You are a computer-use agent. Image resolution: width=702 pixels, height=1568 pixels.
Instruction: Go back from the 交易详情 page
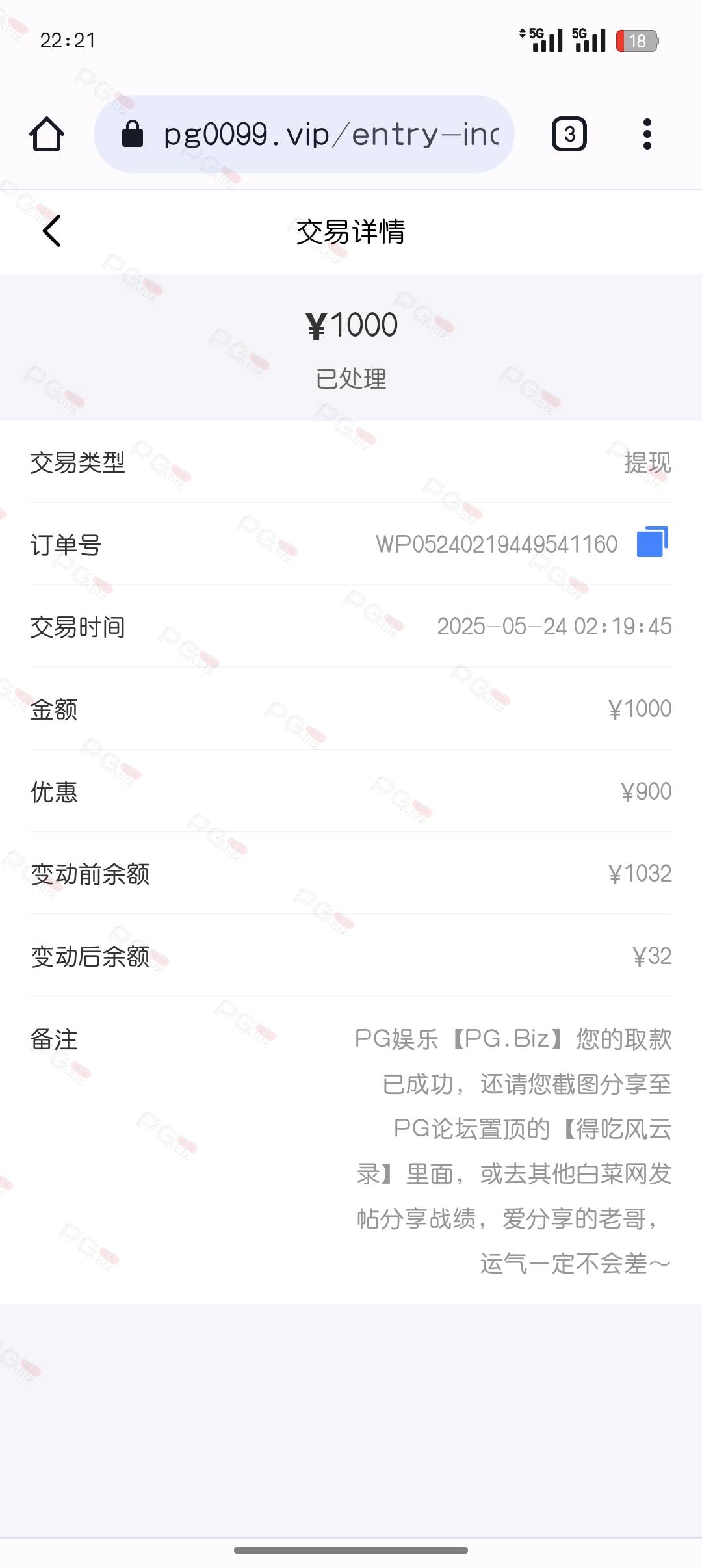click(x=52, y=231)
